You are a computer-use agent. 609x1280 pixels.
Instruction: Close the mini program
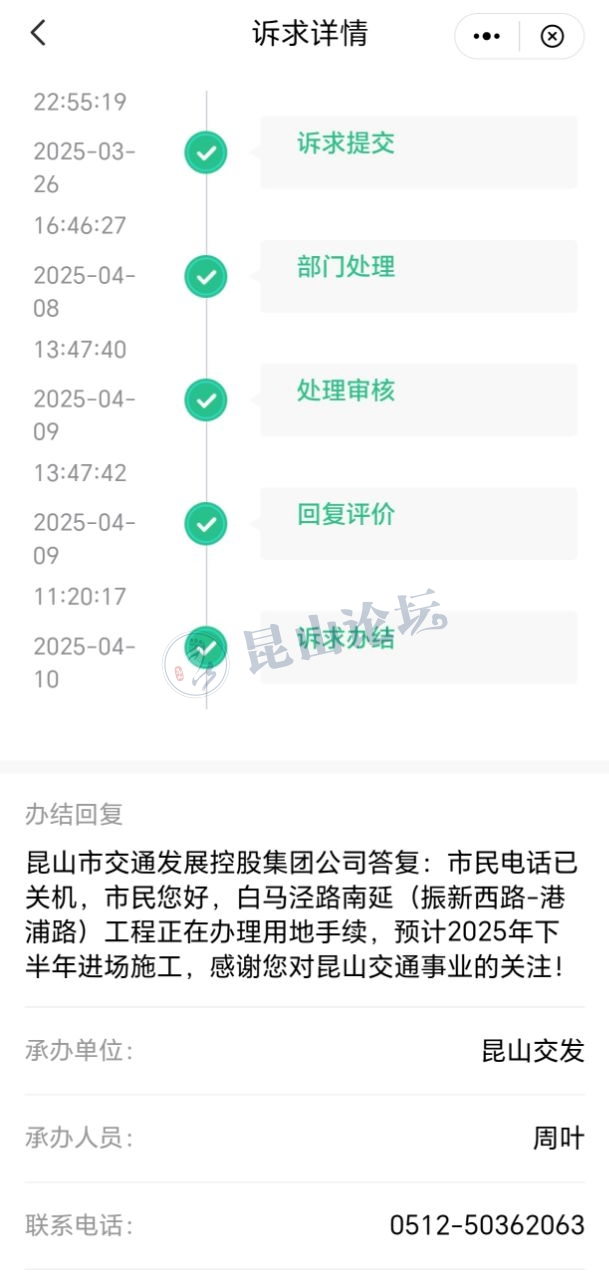tap(552, 36)
